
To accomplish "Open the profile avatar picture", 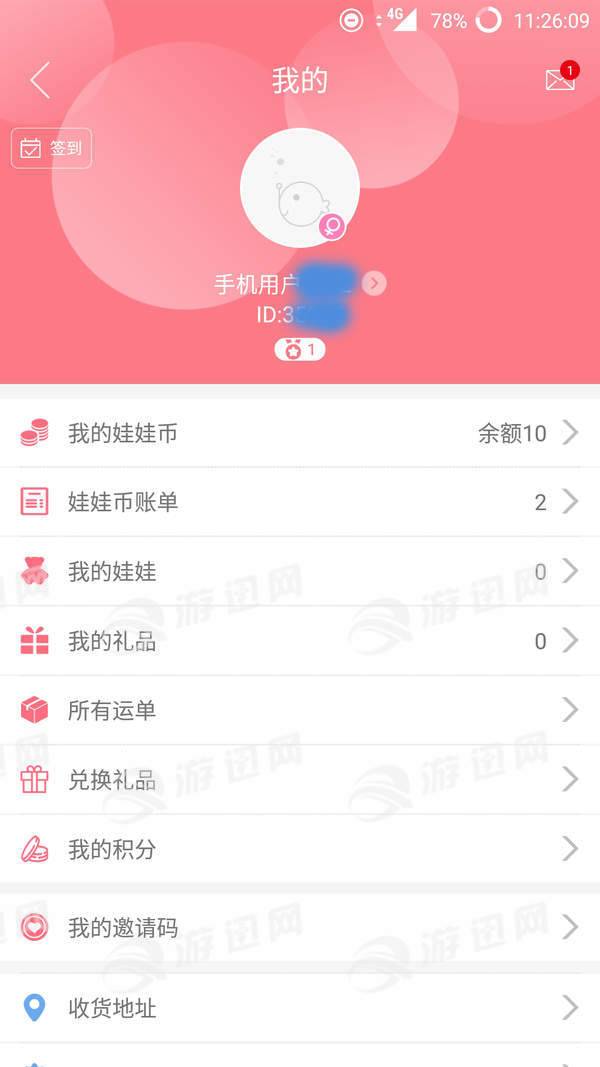I will click(x=299, y=187).
